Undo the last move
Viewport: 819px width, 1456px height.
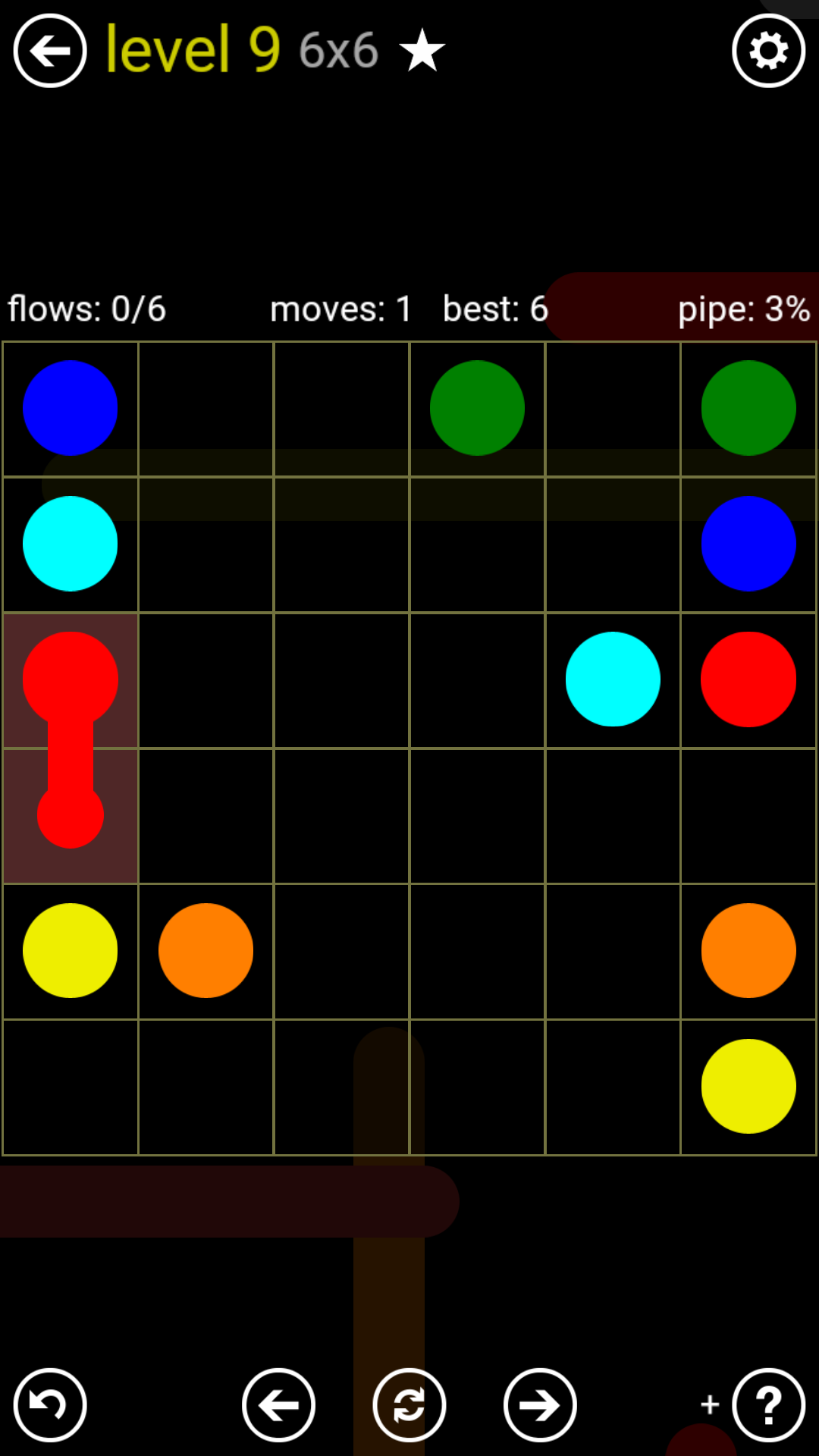click(50, 1404)
